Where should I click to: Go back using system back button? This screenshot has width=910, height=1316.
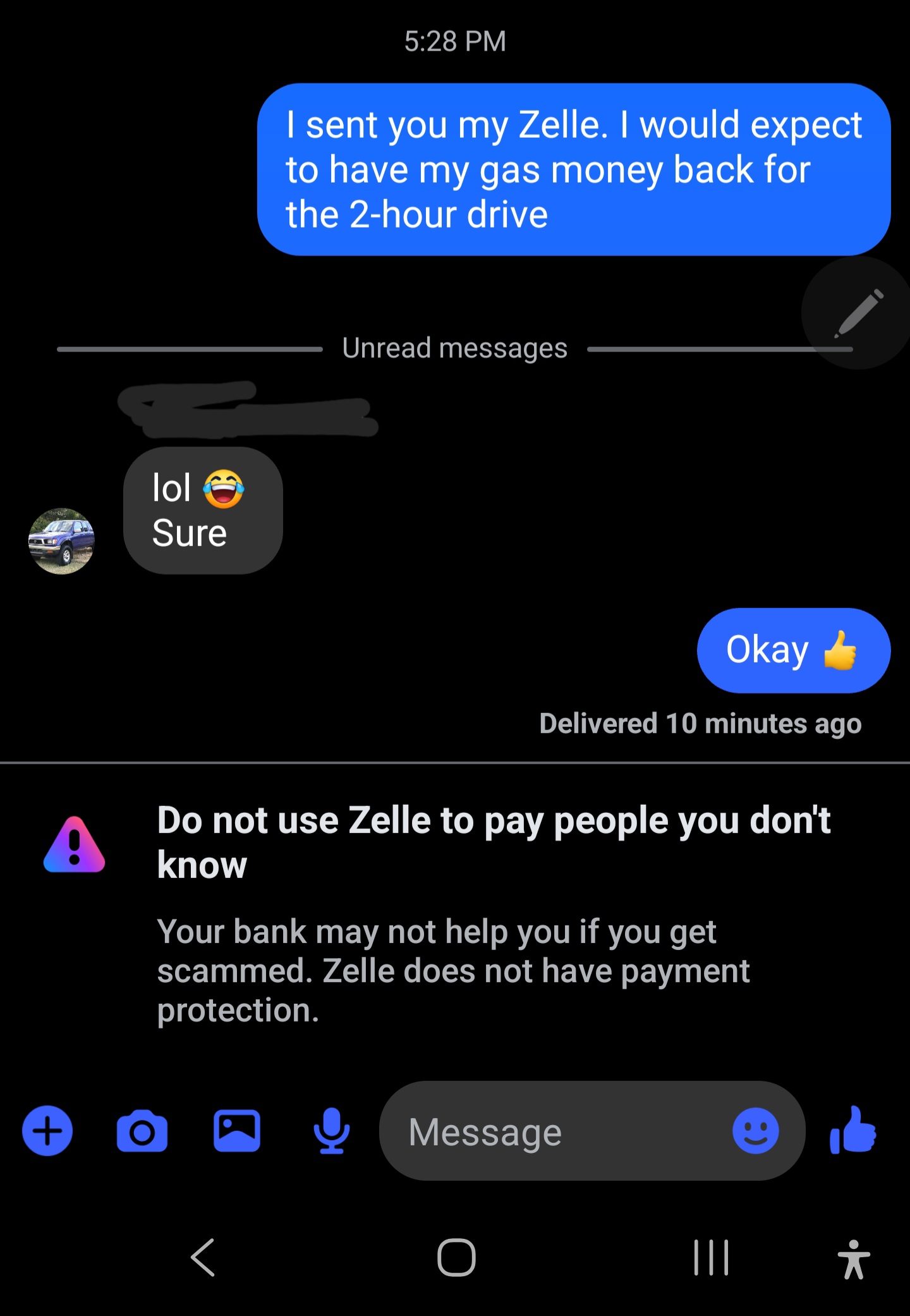[203, 1257]
